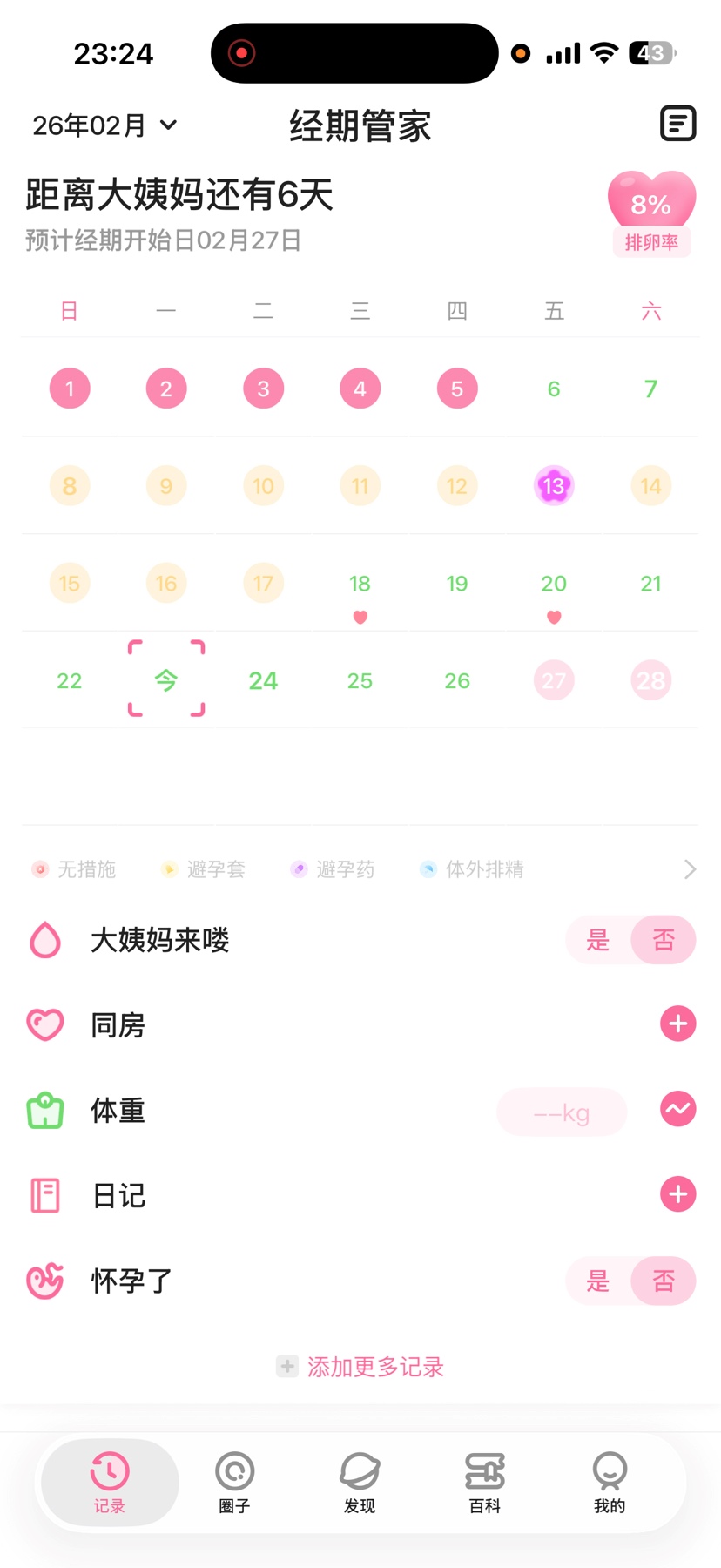Viewport: 721px width, 1568px height.
Task: Select 否 for 大姨妈来喽
Action: [664, 940]
